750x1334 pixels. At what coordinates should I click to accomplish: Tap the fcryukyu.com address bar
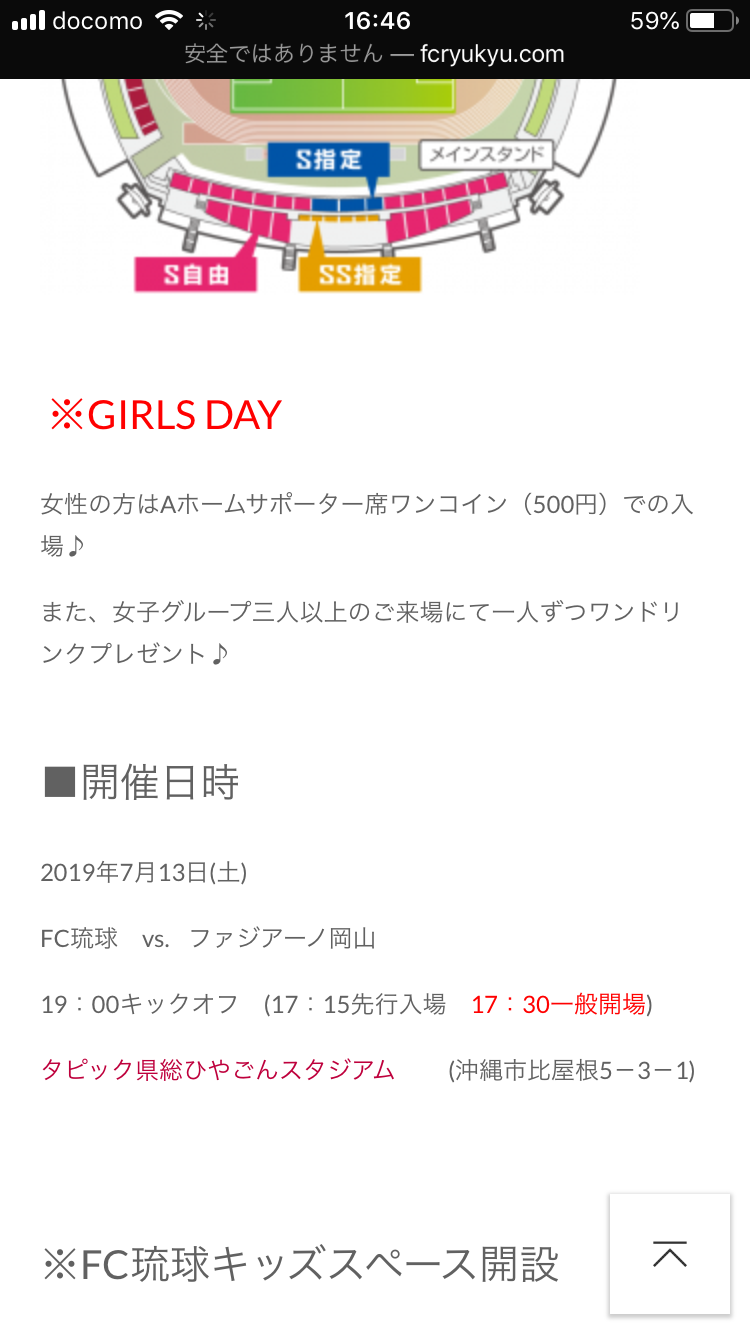(375, 54)
